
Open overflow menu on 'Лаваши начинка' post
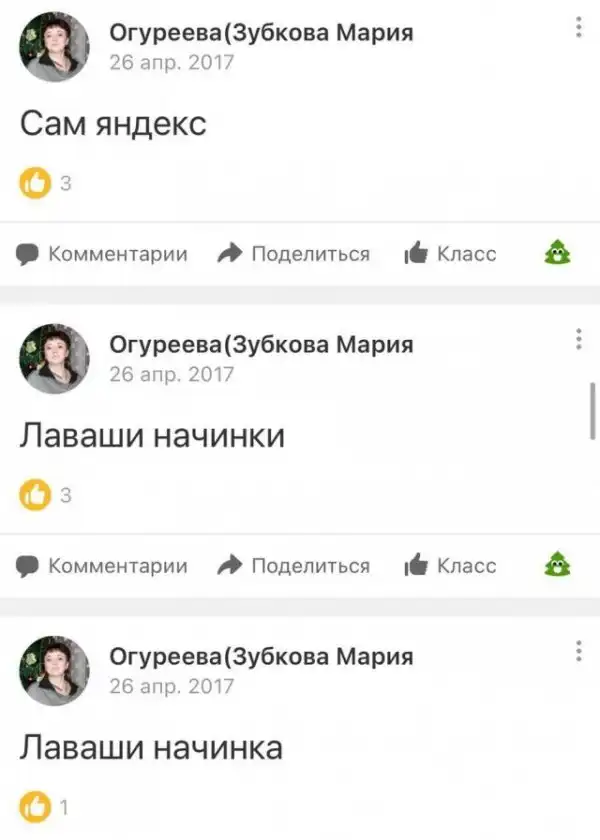point(578,651)
